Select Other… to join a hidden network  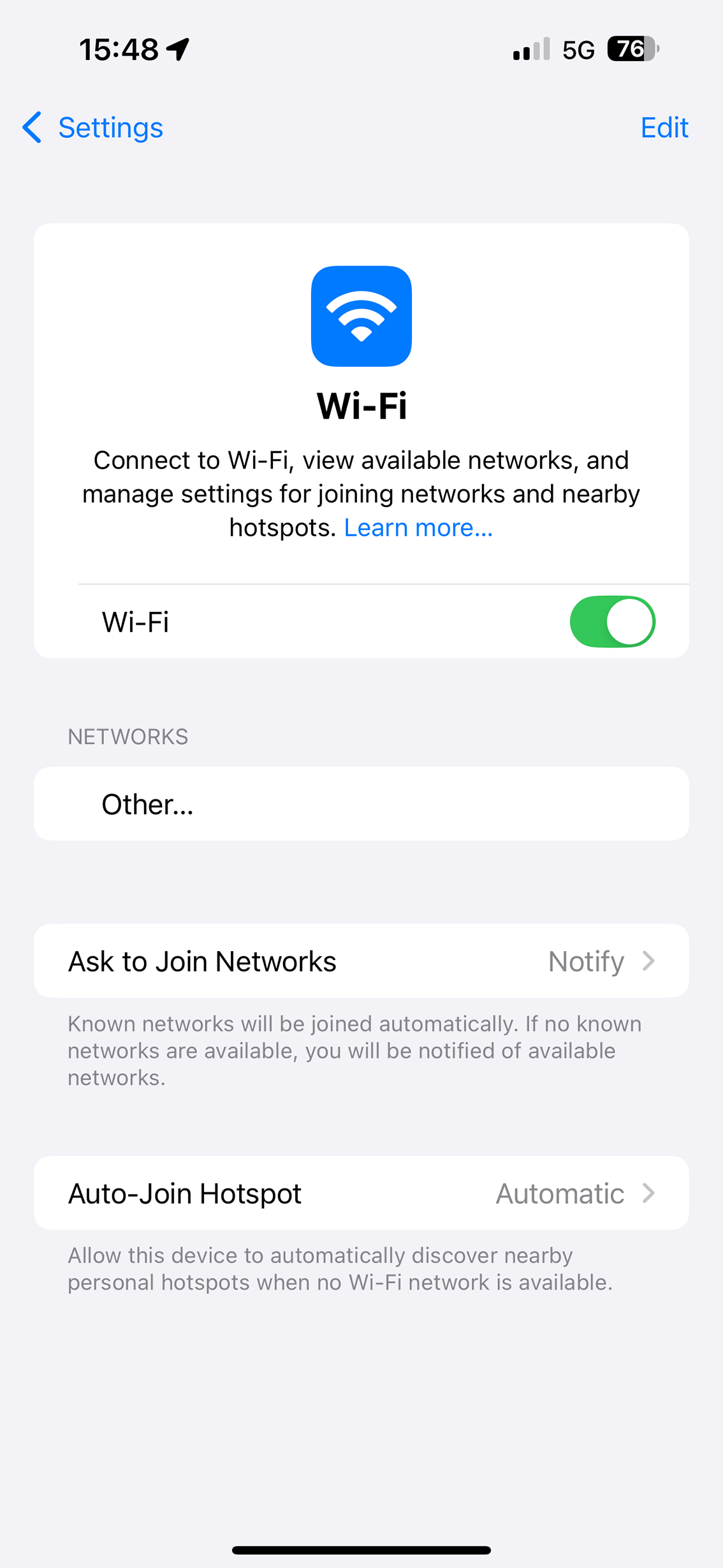point(361,804)
